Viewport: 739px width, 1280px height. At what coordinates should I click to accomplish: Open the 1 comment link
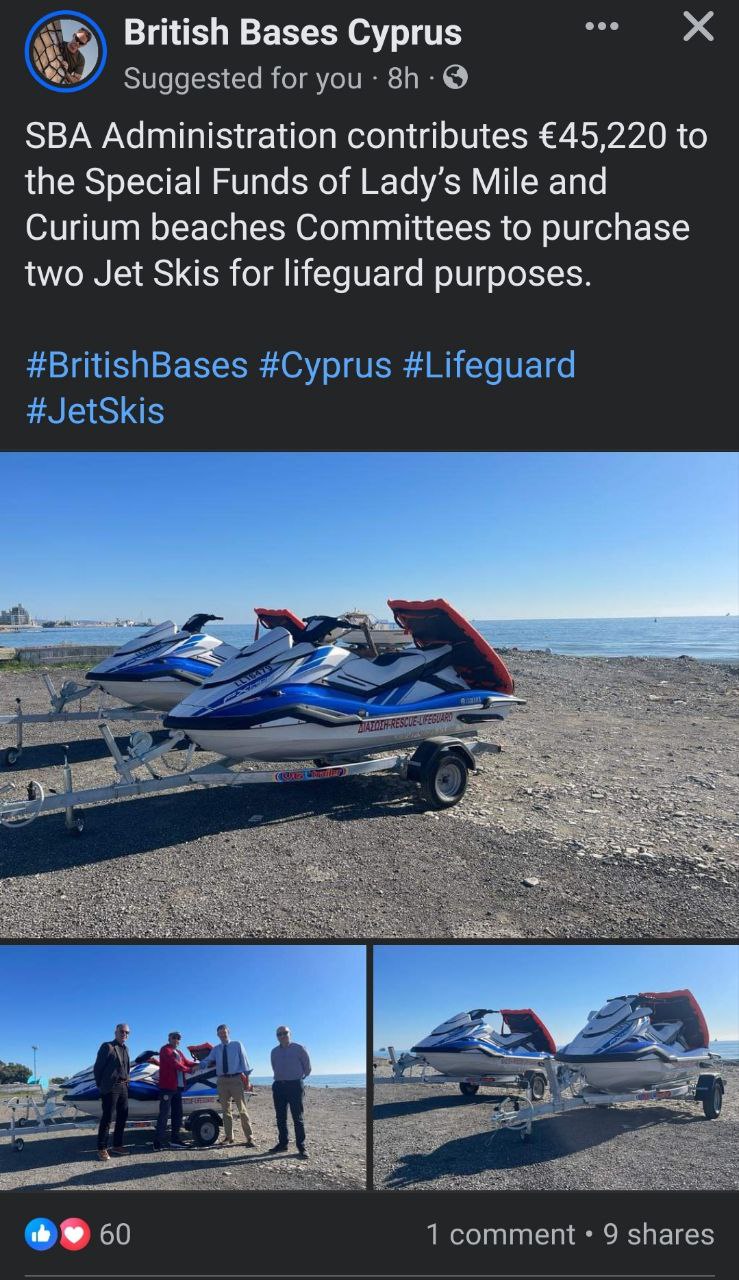tap(500, 1234)
